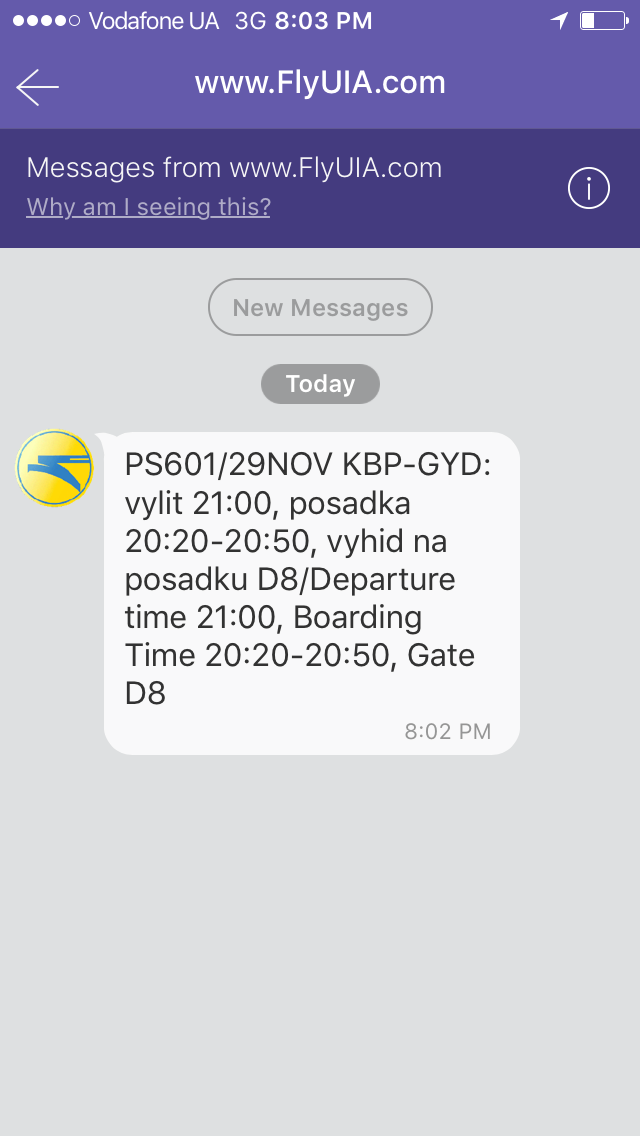Open the 'Why am I seeing this?' link

[148, 207]
